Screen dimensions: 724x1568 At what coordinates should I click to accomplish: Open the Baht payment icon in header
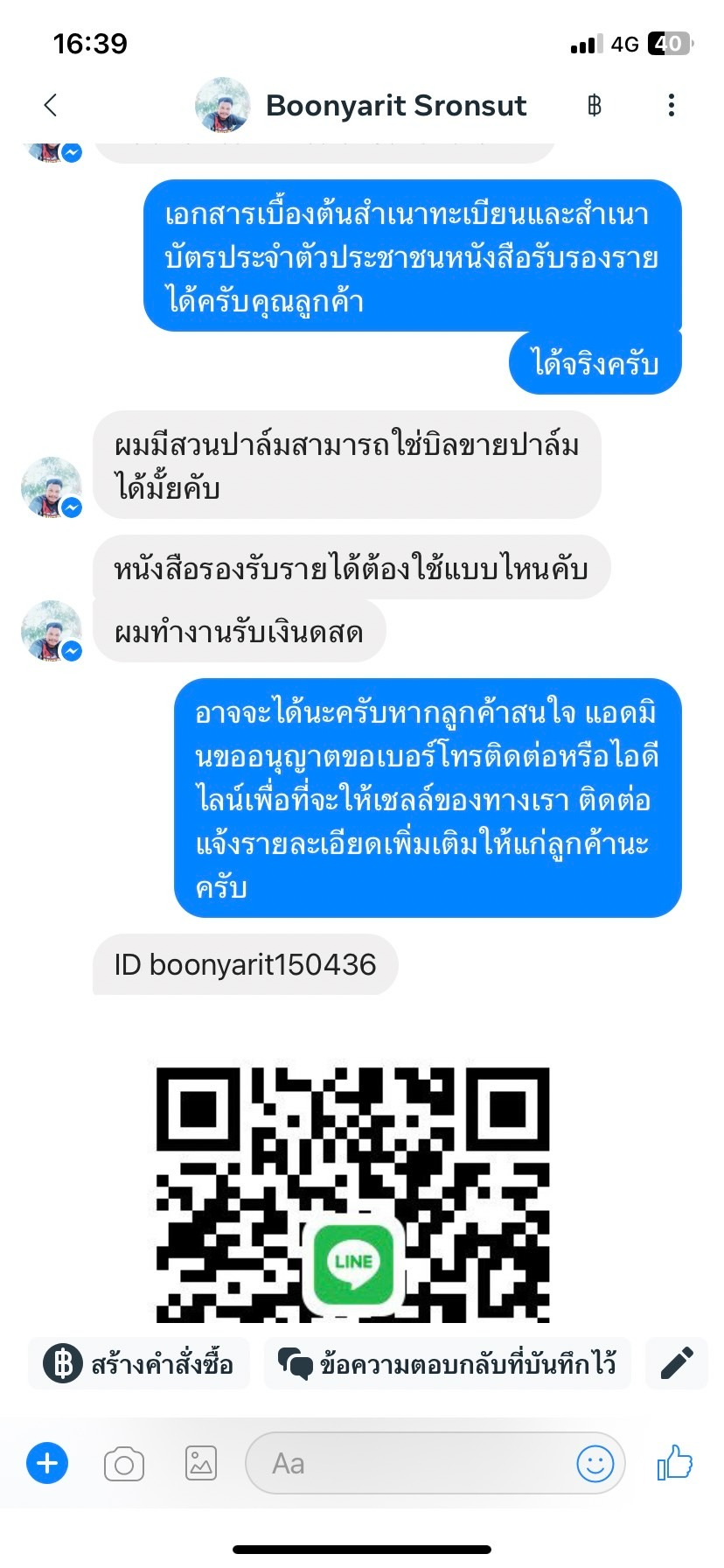pyautogui.click(x=595, y=106)
